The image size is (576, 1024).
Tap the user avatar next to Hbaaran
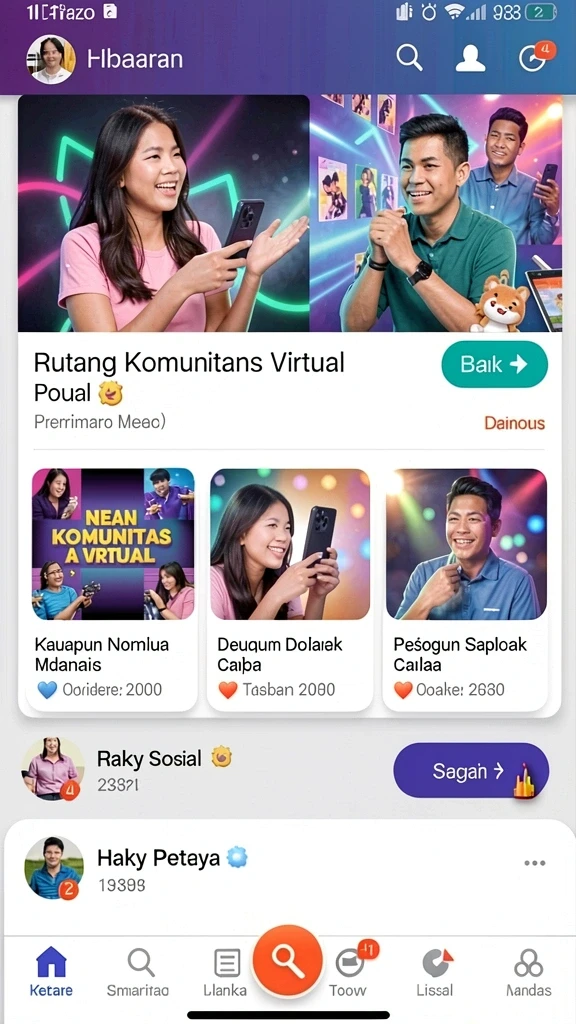pyautogui.click(x=51, y=59)
